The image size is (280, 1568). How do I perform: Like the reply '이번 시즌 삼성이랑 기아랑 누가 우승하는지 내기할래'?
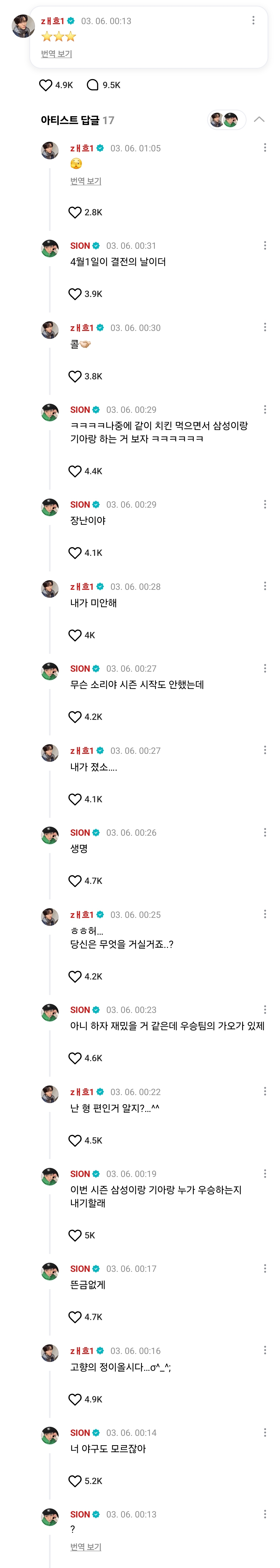click(x=75, y=1236)
